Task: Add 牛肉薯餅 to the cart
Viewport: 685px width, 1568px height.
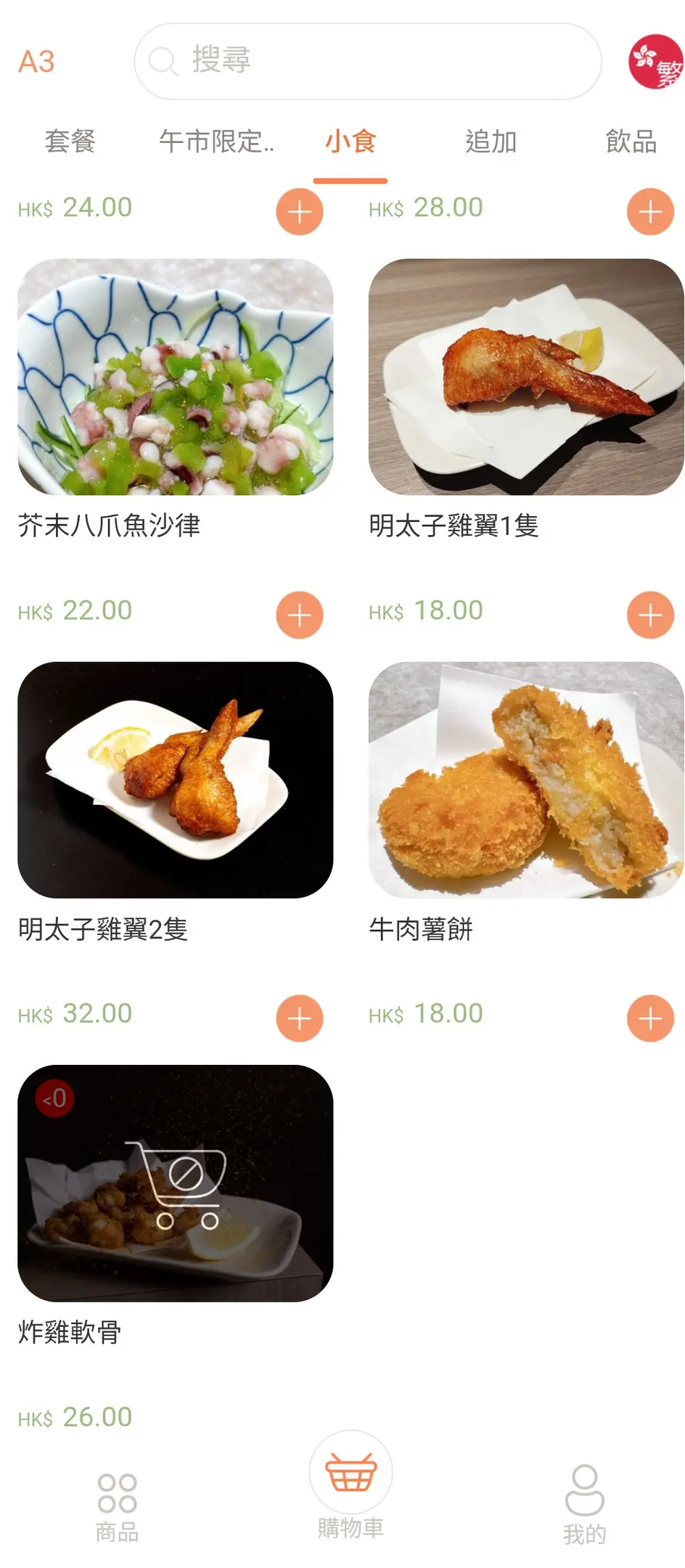Action: click(650, 1018)
